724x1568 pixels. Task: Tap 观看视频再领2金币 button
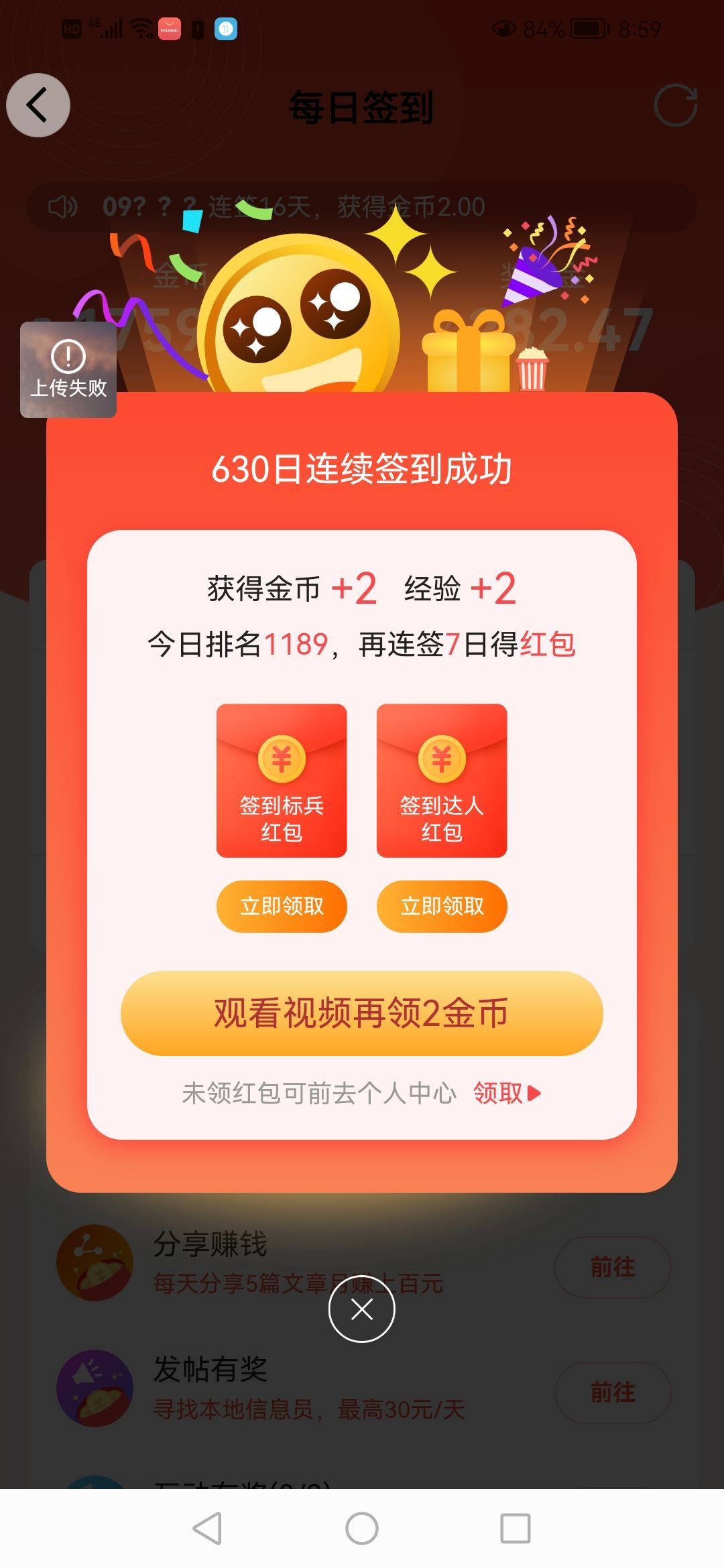pos(362,1012)
